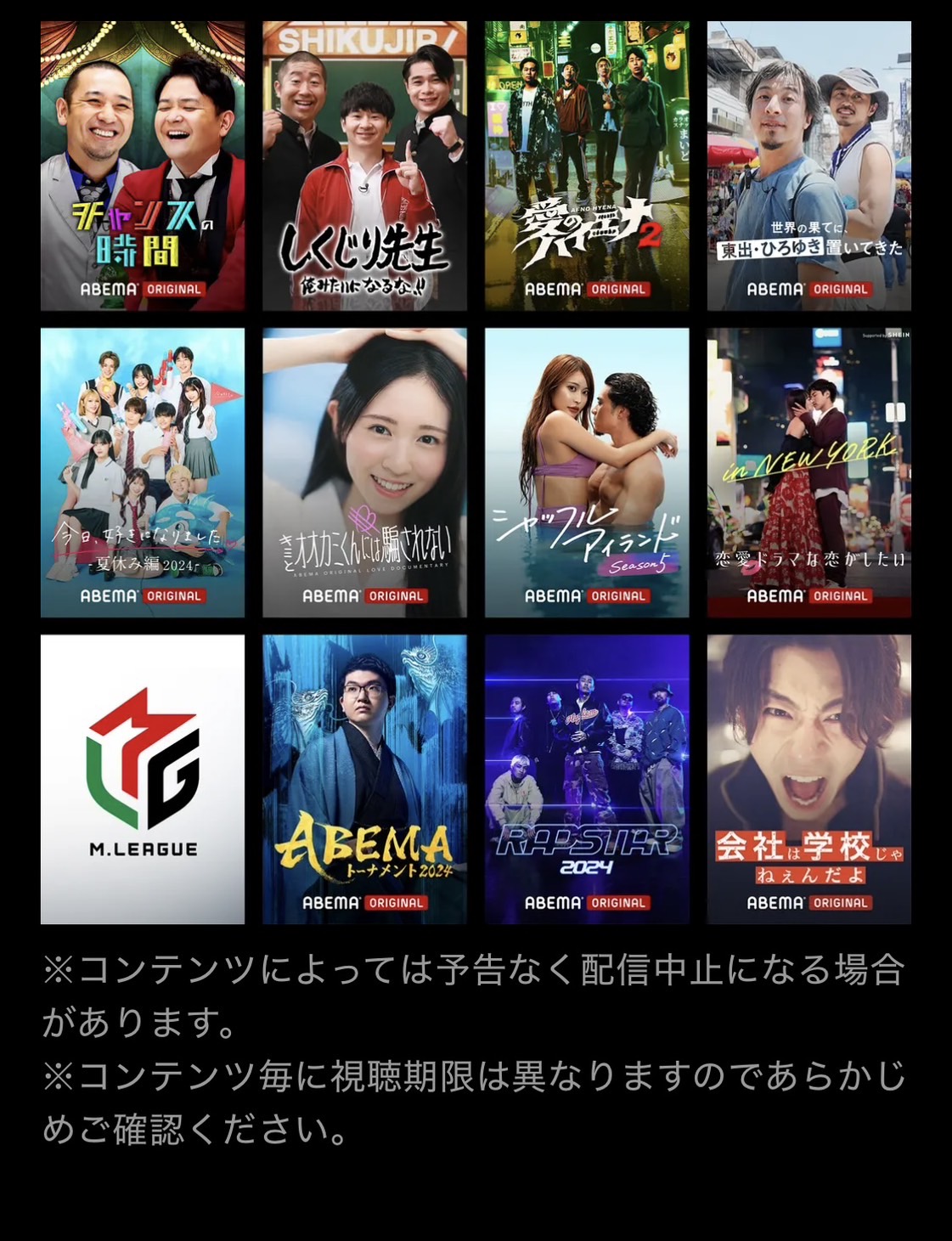This screenshot has width=952, height=1241.
Task: Open the しくじり先生 show tile
Action: tap(364, 166)
